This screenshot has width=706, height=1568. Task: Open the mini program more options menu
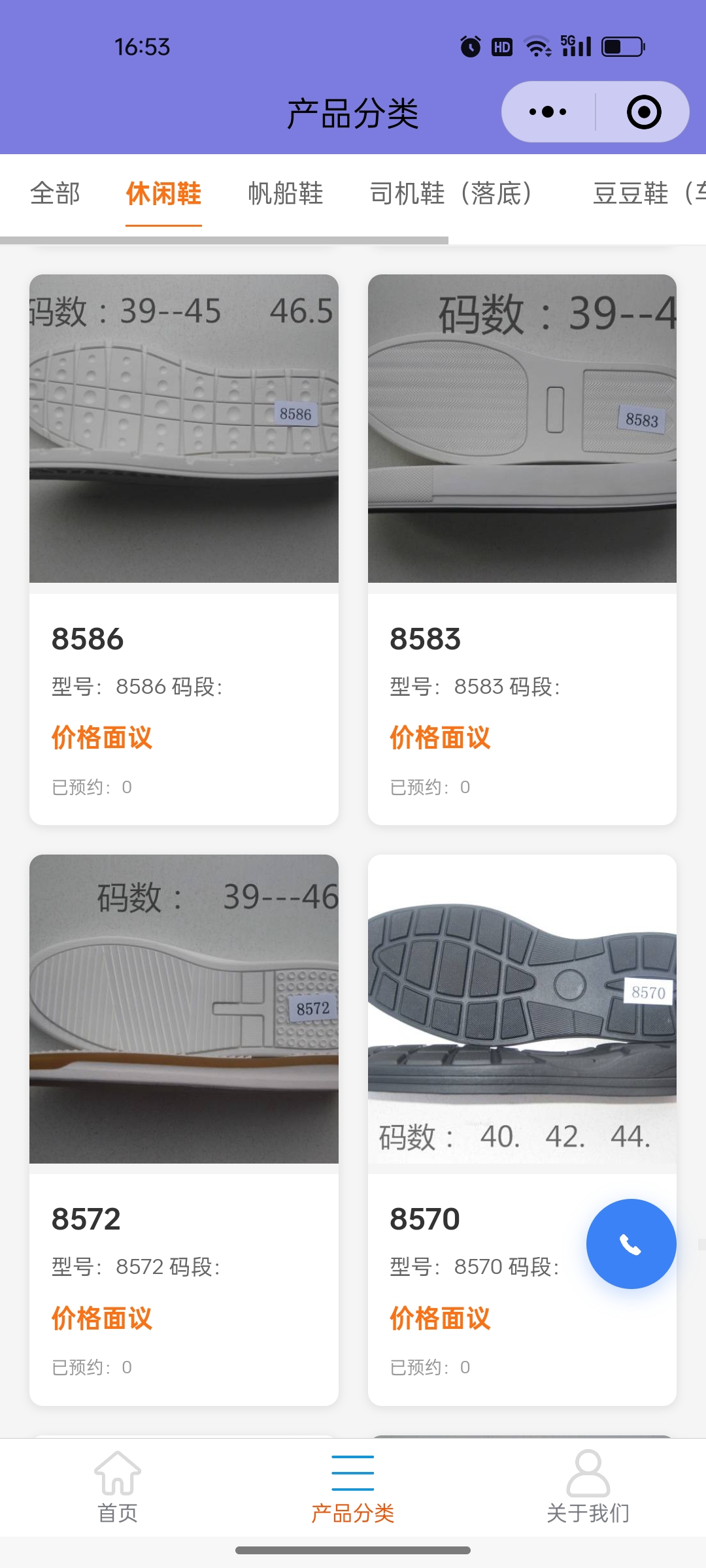[548, 112]
